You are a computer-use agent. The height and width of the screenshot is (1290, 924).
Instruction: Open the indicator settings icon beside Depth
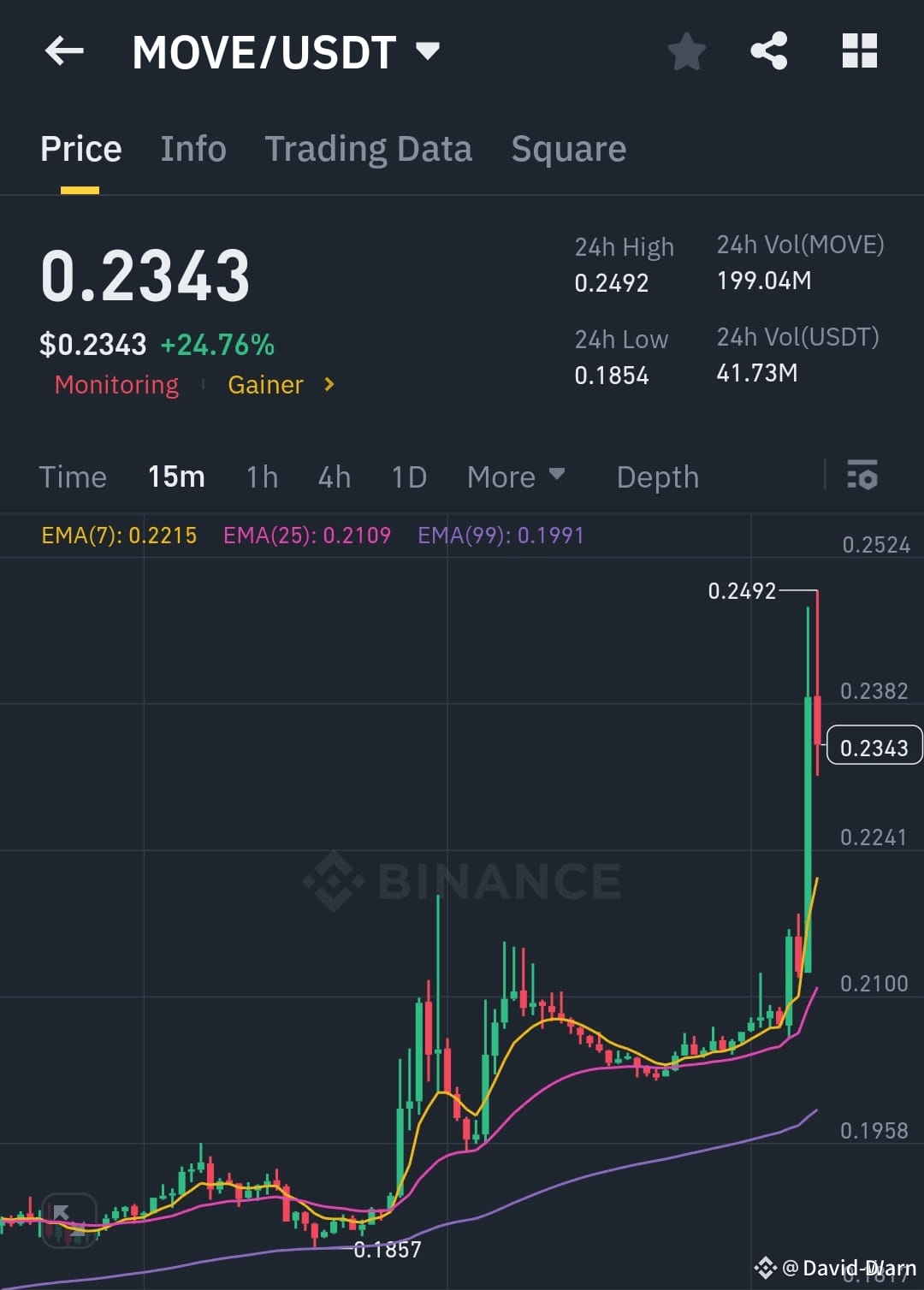point(862,476)
